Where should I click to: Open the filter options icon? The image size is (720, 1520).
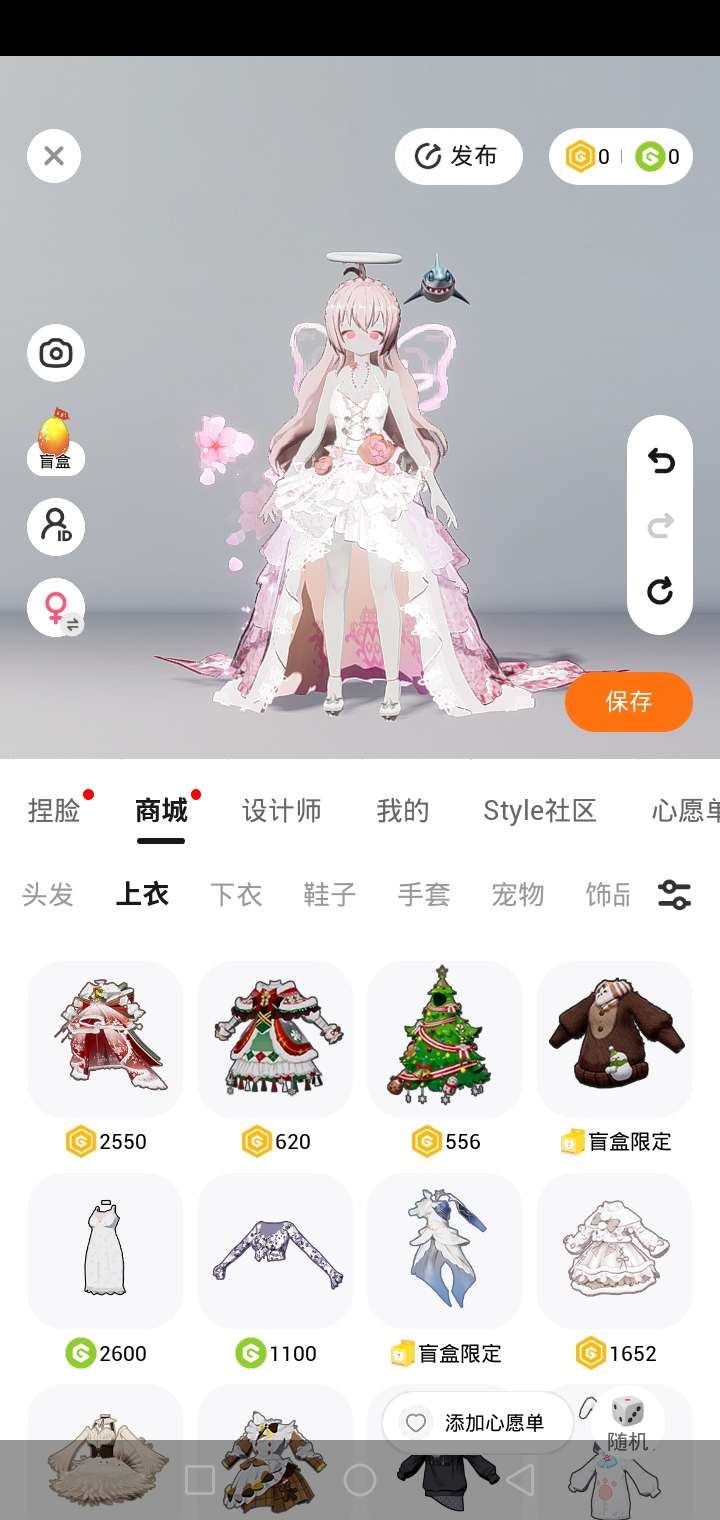pyautogui.click(x=674, y=894)
